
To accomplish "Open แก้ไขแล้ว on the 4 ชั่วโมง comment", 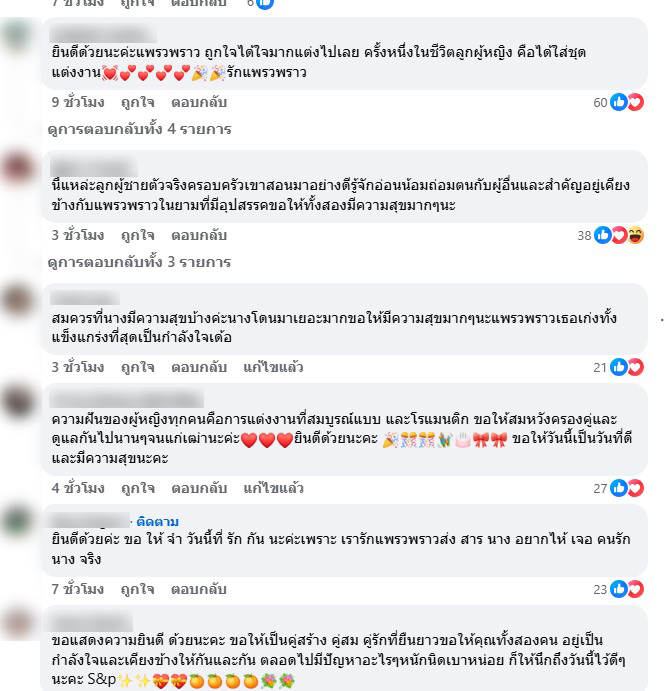I will 273,488.
